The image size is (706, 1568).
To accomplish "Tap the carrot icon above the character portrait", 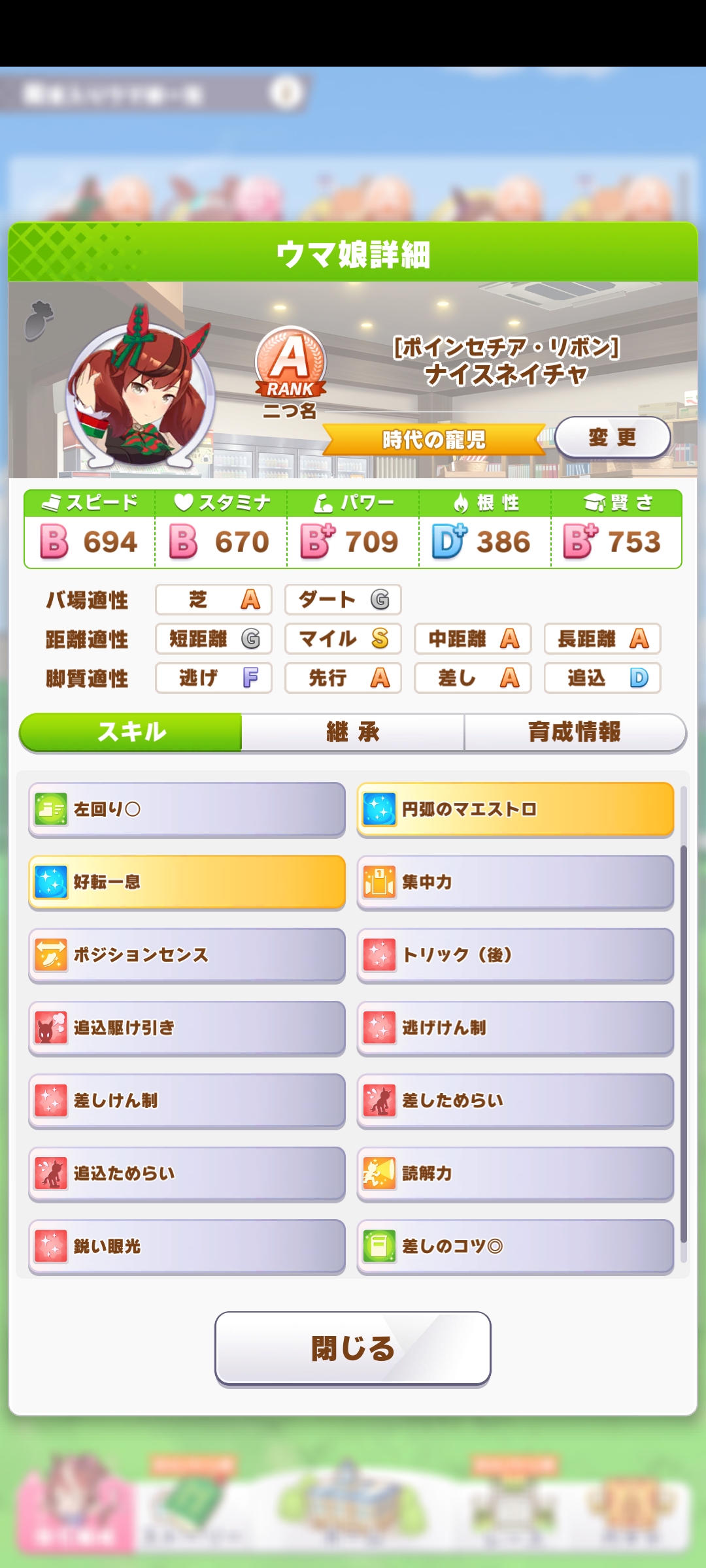I will point(39,320).
